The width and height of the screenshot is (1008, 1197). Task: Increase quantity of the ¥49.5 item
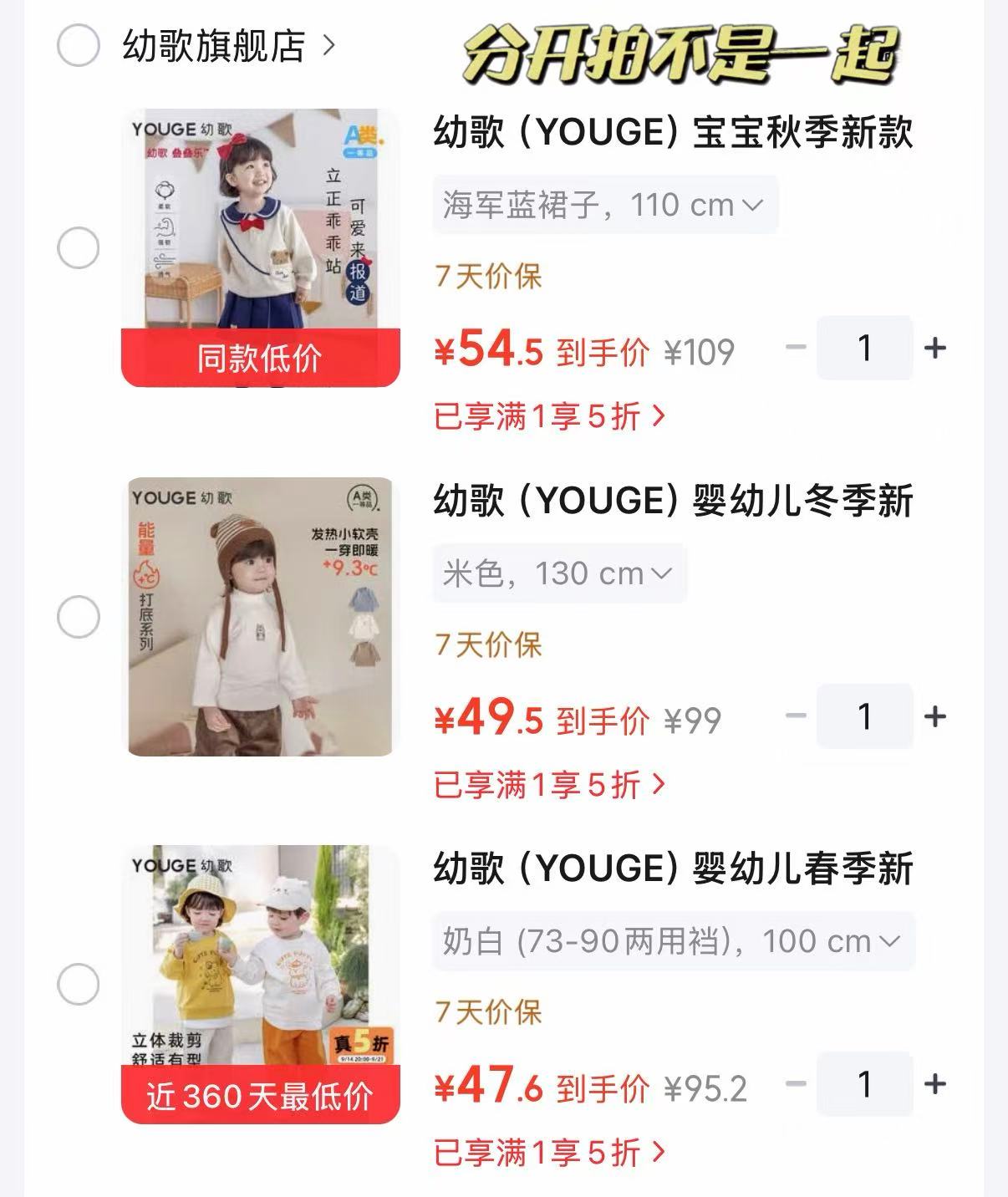(x=935, y=716)
